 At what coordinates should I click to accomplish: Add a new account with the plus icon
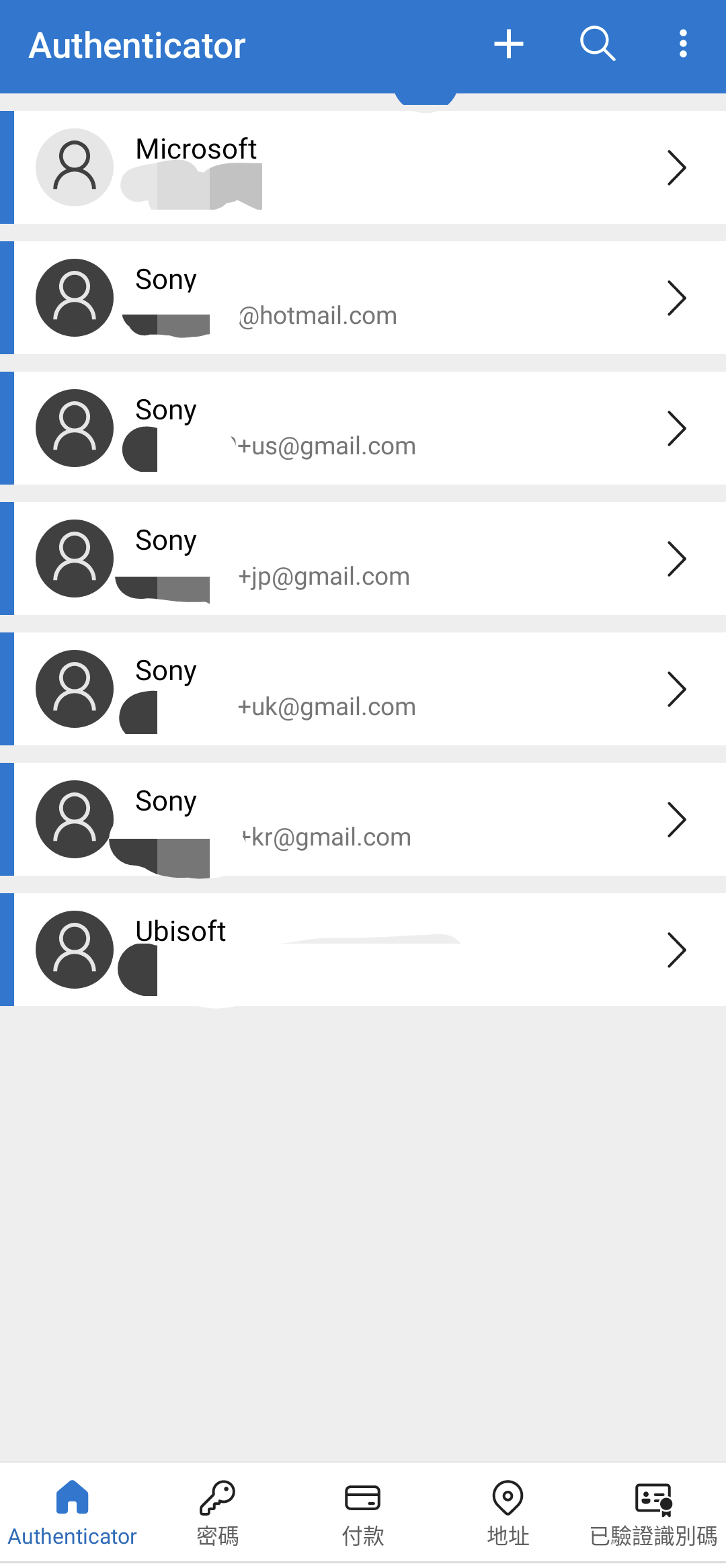point(509,44)
